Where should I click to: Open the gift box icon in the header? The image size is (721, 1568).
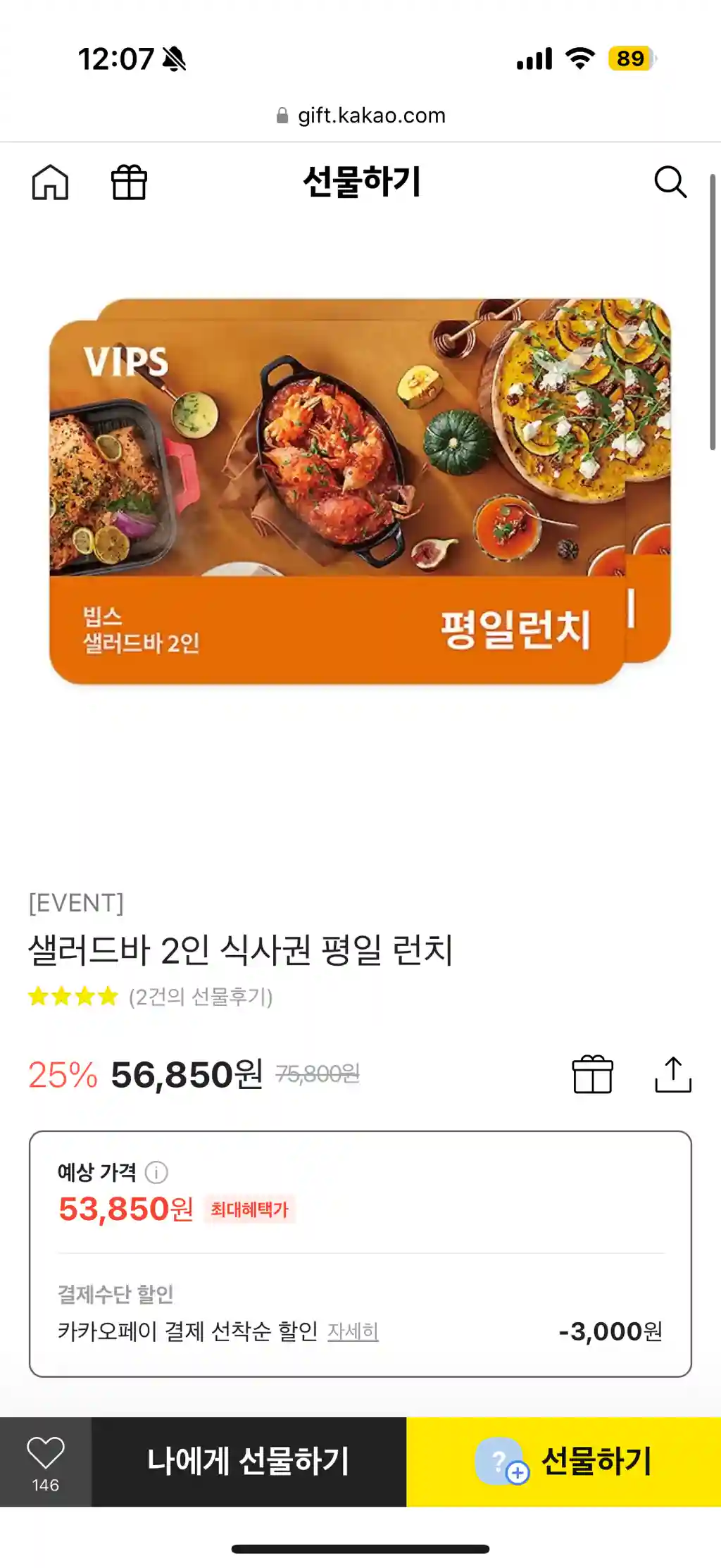pos(129,182)
